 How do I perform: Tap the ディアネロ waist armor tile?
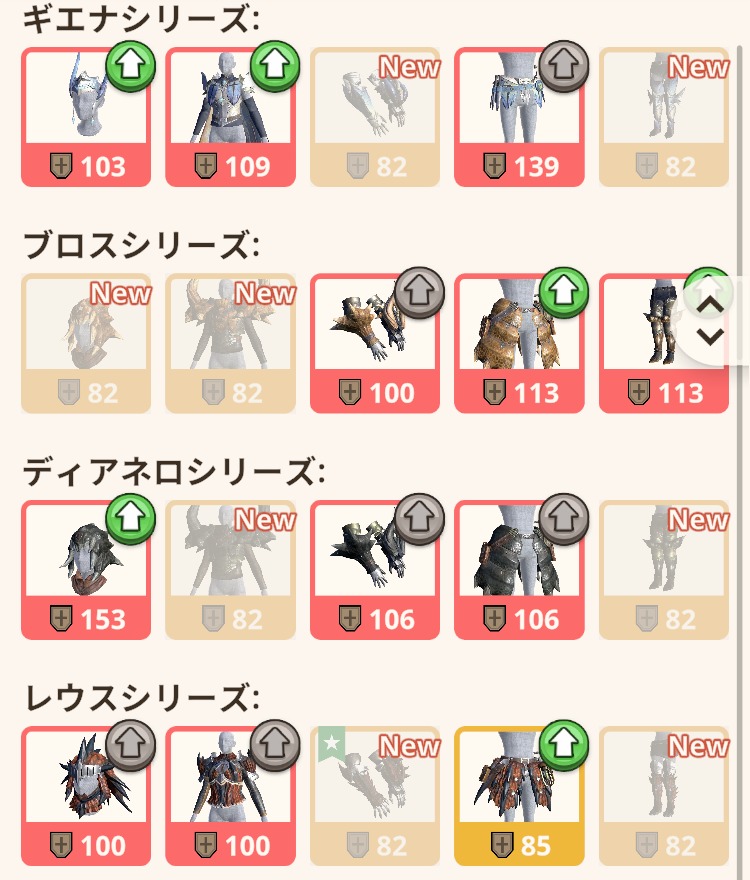coord(519,570)
